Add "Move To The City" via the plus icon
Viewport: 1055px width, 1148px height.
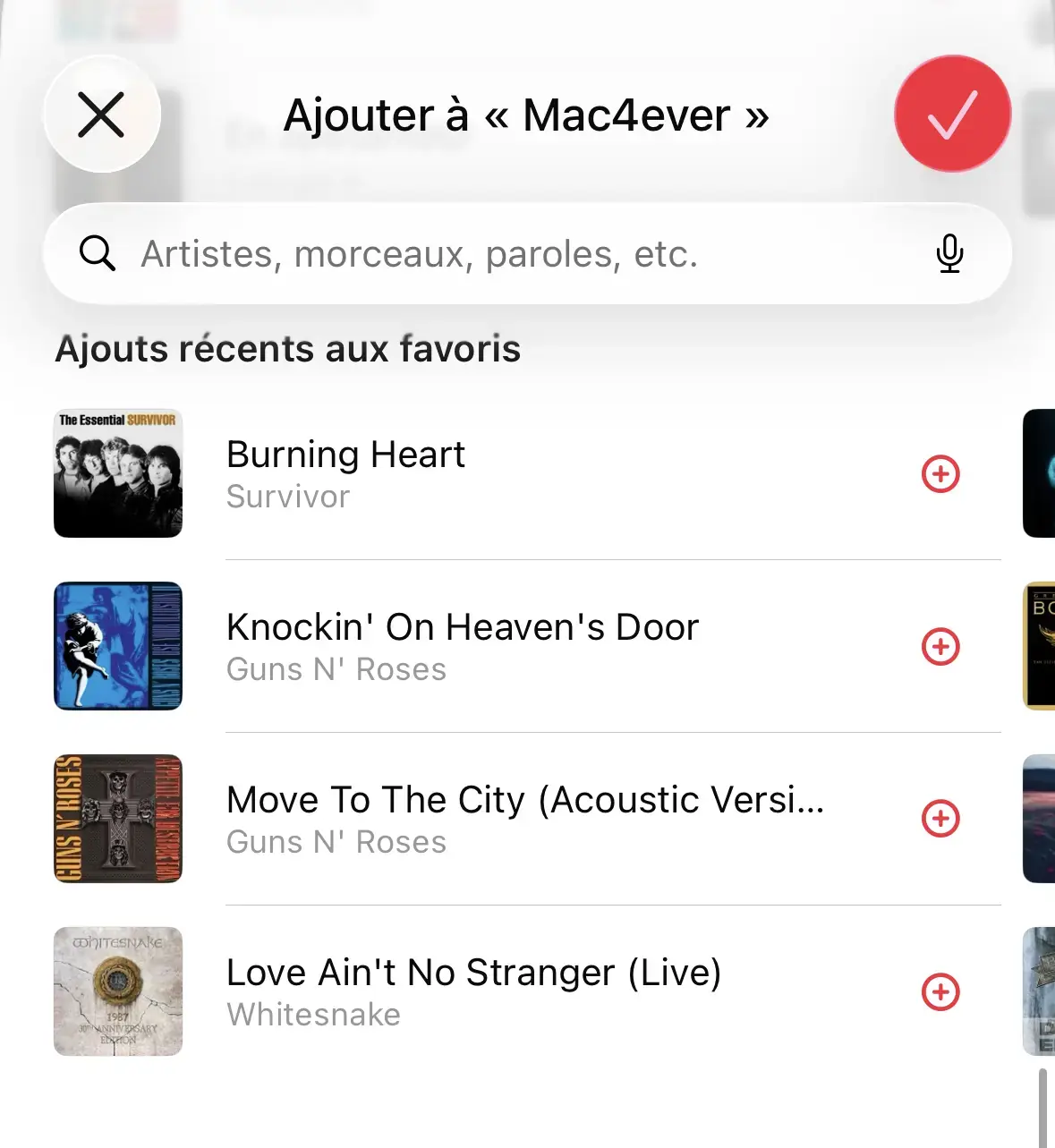click(x=940, y=819)
